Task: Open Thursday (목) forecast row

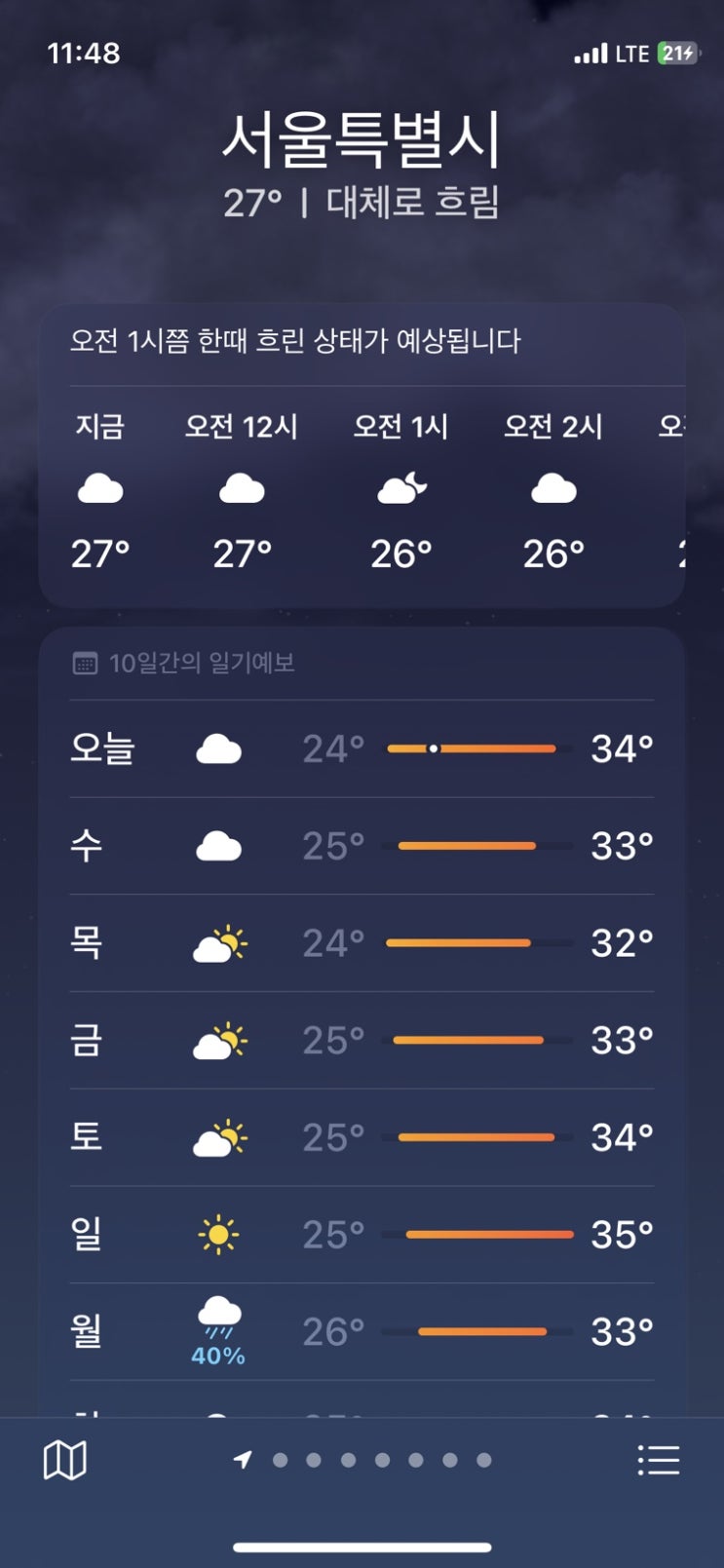Action: point(362,943)
